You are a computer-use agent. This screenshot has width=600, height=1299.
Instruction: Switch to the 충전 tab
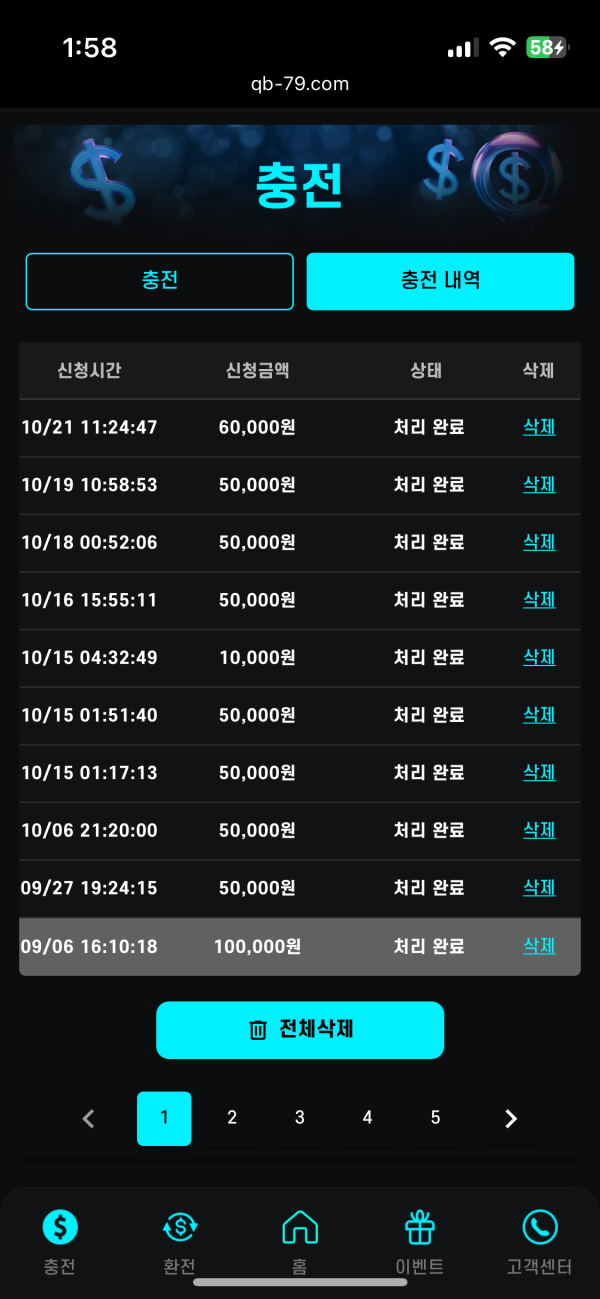click(x=160, y=281)
